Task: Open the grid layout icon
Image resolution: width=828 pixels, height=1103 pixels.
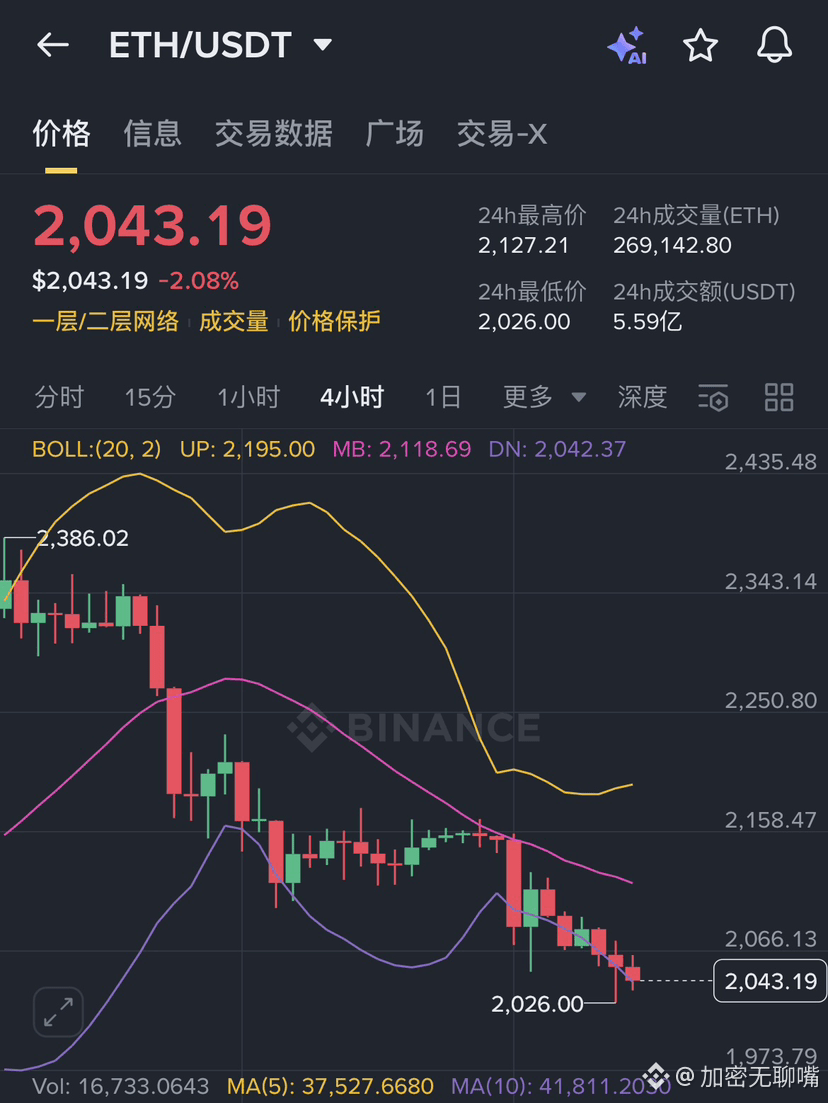Action: coord(778,397)
